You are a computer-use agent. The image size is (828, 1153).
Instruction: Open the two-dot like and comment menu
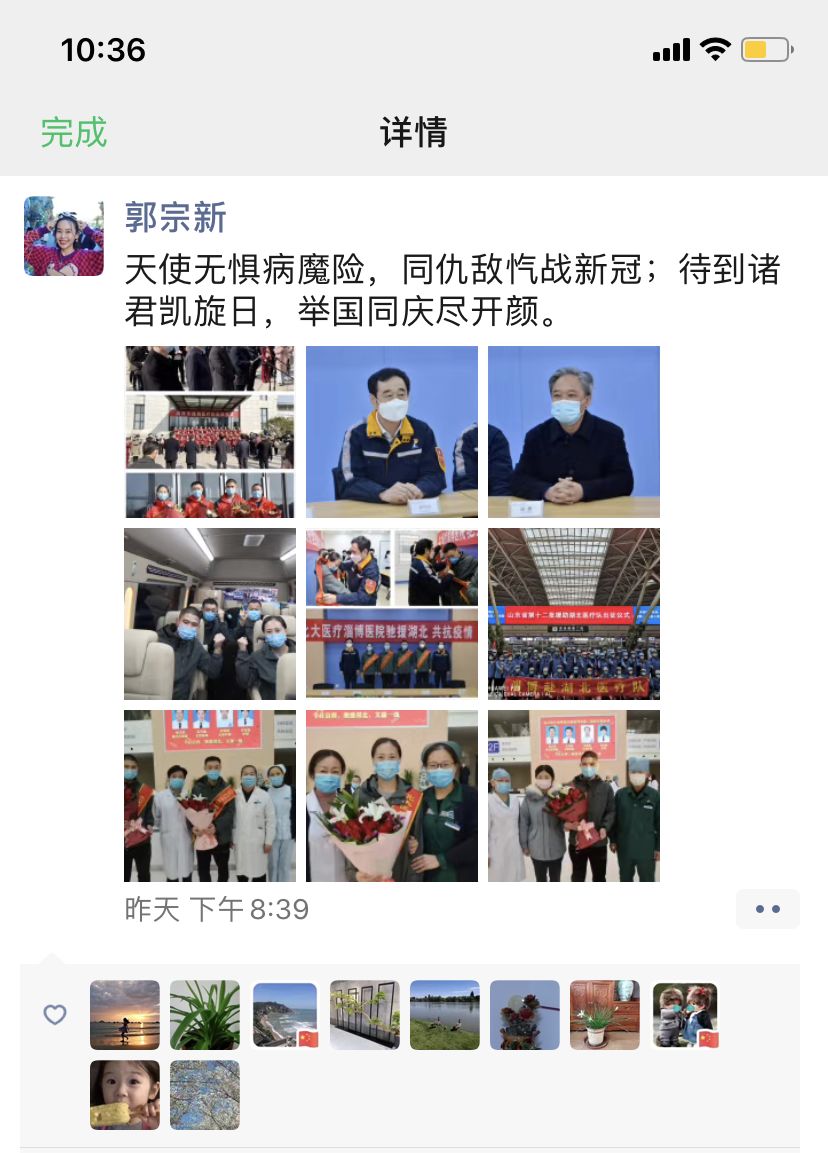767,909
